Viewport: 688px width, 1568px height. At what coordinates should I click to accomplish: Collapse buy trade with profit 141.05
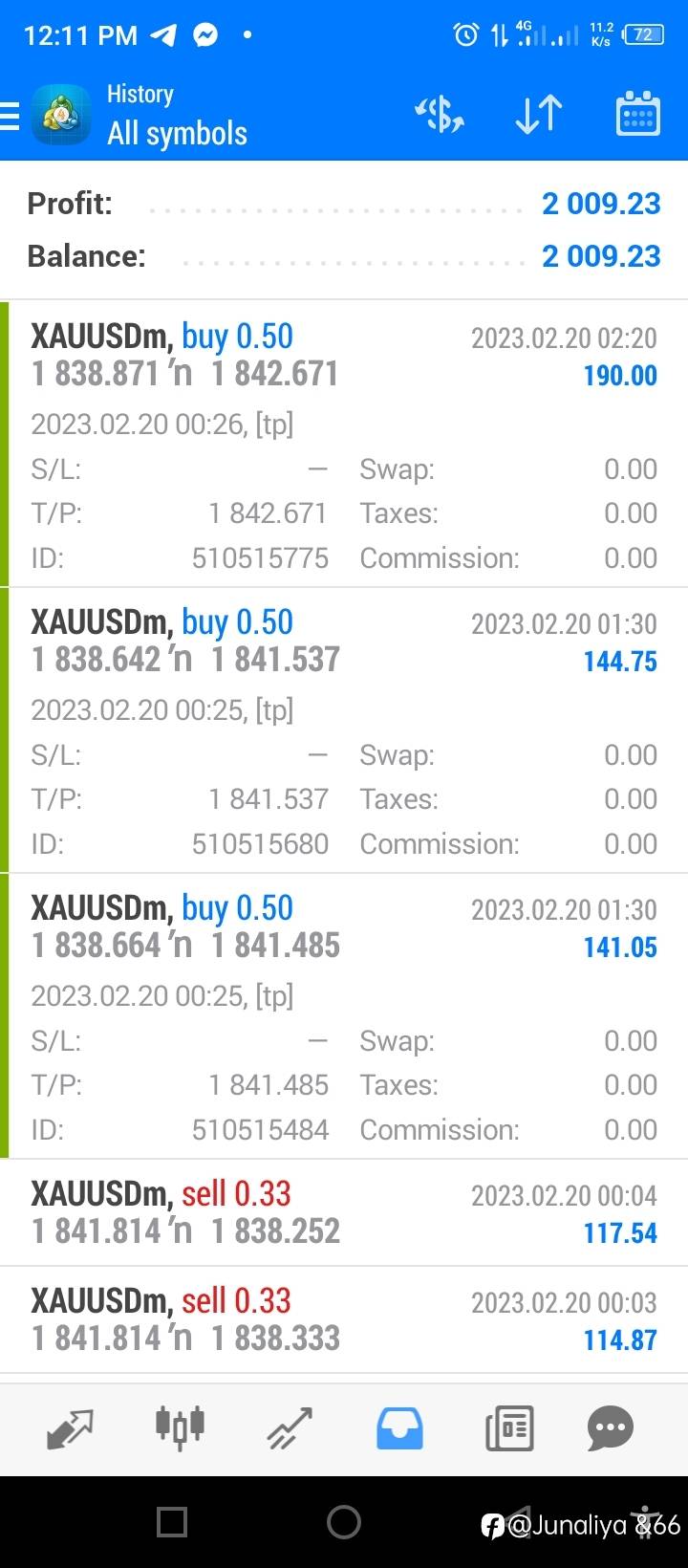click(344, 1015)
